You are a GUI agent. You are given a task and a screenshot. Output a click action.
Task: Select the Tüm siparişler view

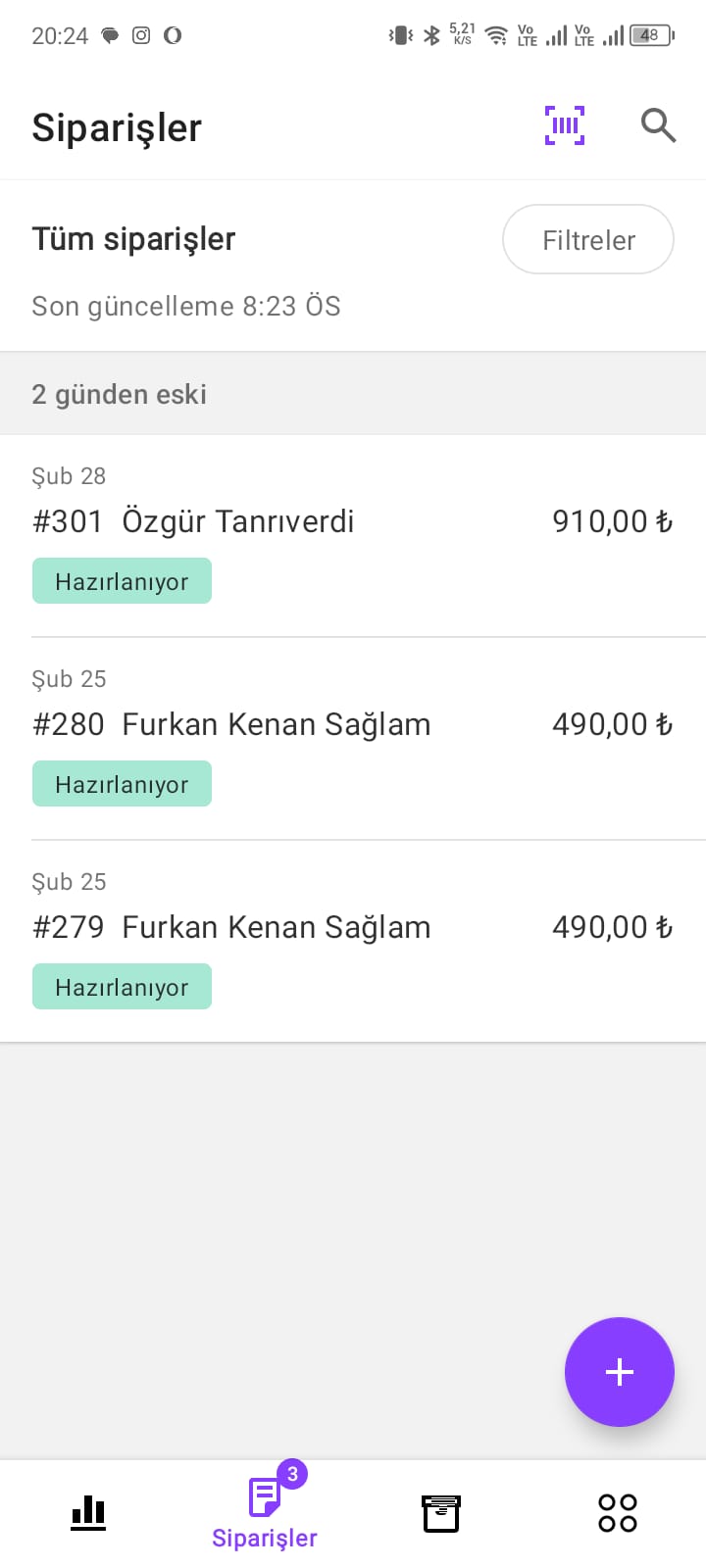[x=133, y=238]
